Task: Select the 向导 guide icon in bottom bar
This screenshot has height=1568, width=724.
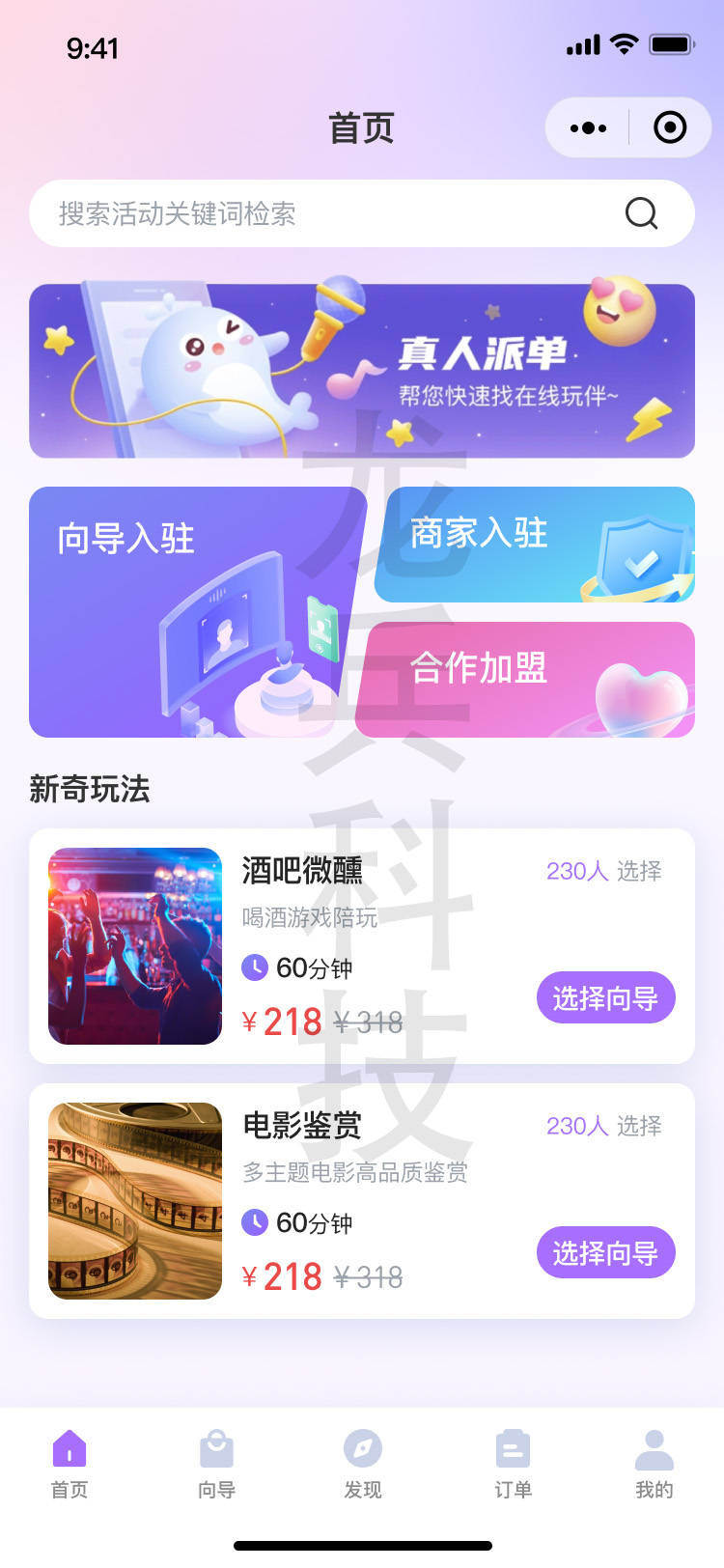Action: (215, 1447)
